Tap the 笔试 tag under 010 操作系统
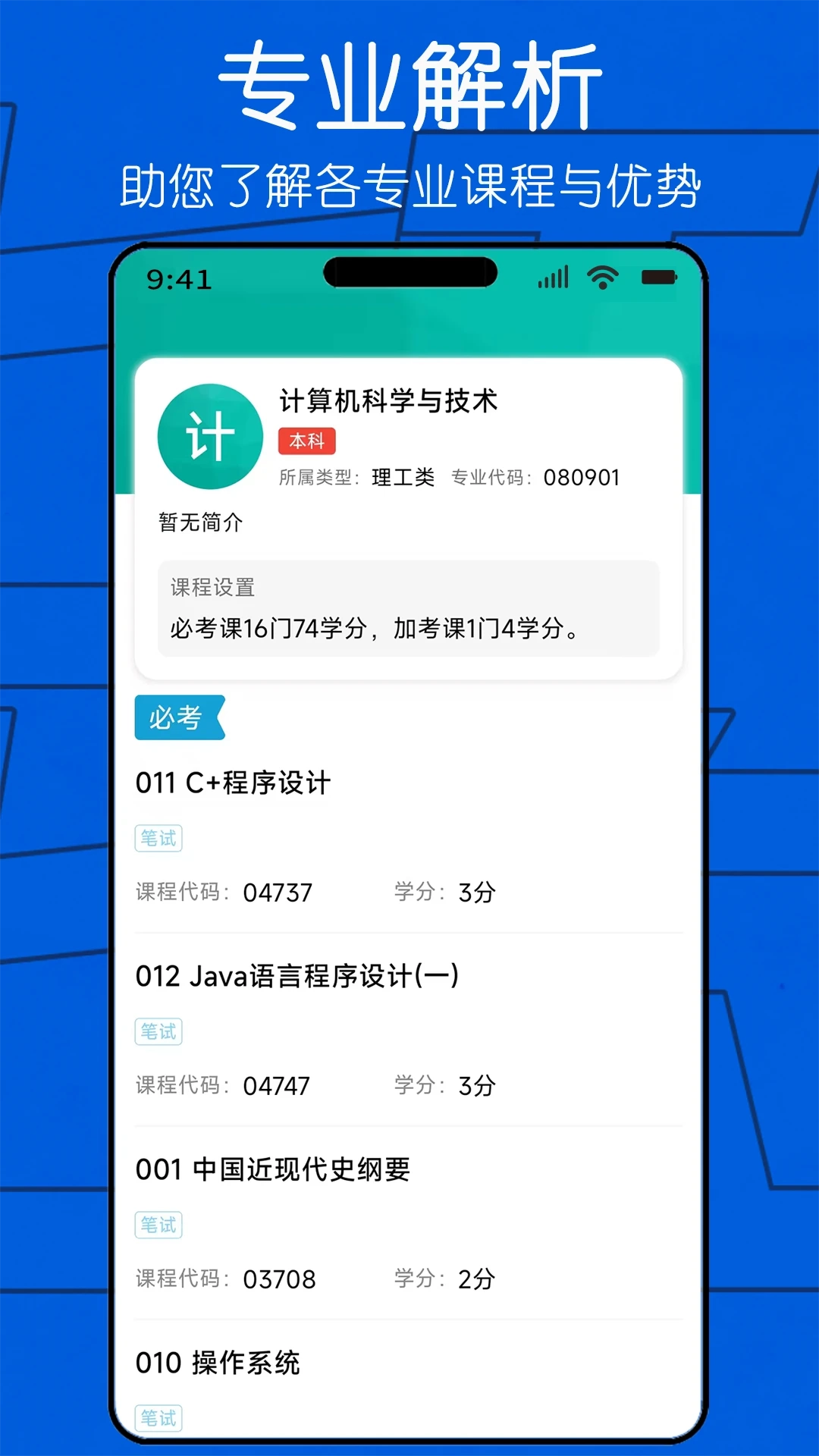 (158, 1418)
